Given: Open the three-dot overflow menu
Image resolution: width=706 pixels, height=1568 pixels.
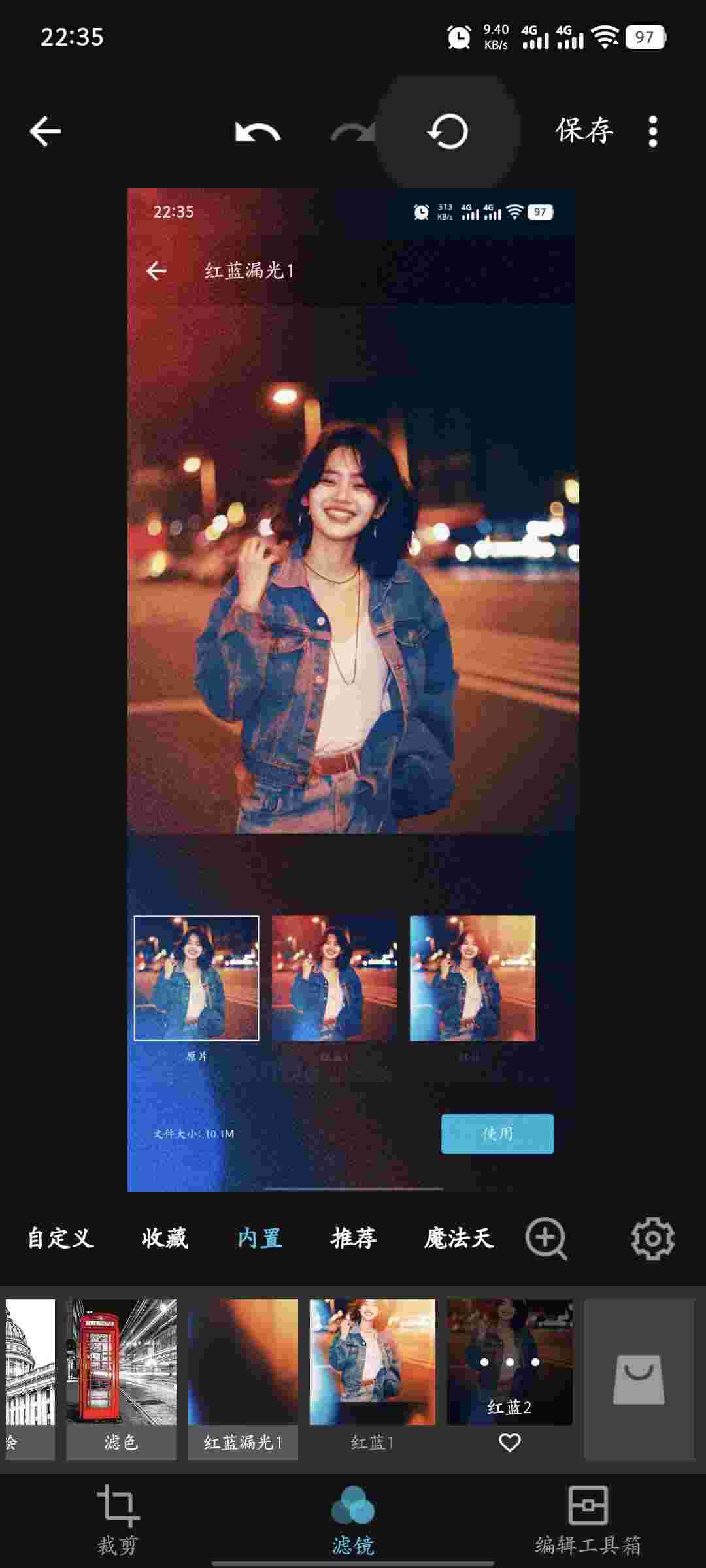Looking at the screenshot, I should (x=652, y=131).
